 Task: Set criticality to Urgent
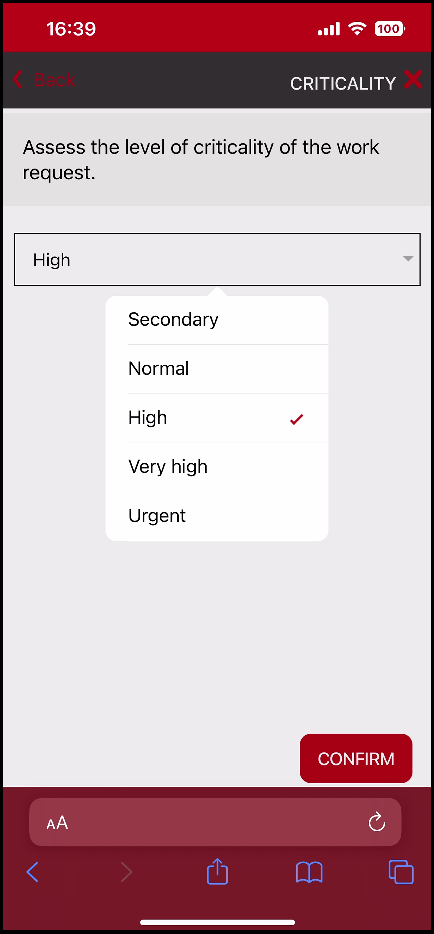(x=217, y=516)
